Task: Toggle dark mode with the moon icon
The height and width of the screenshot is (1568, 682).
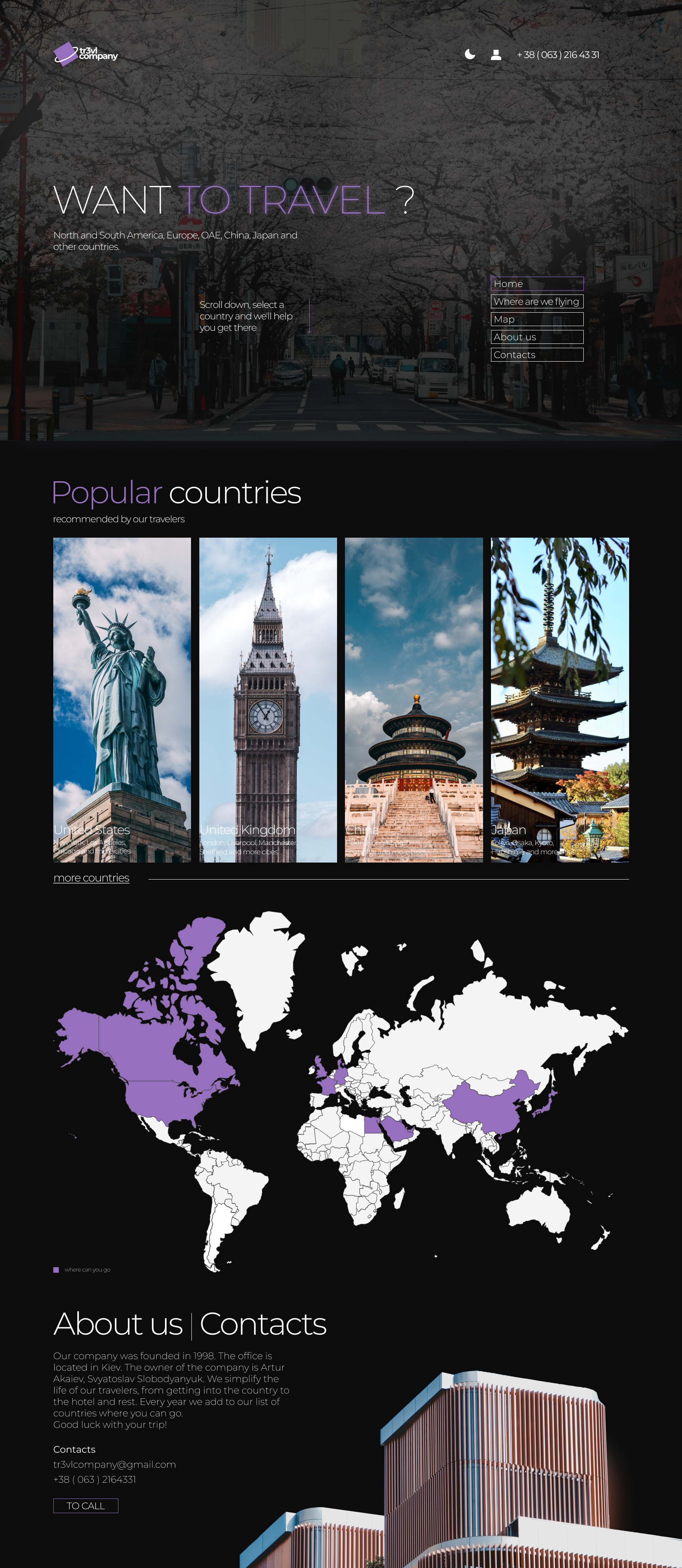Action: click(x=470, y=55)
